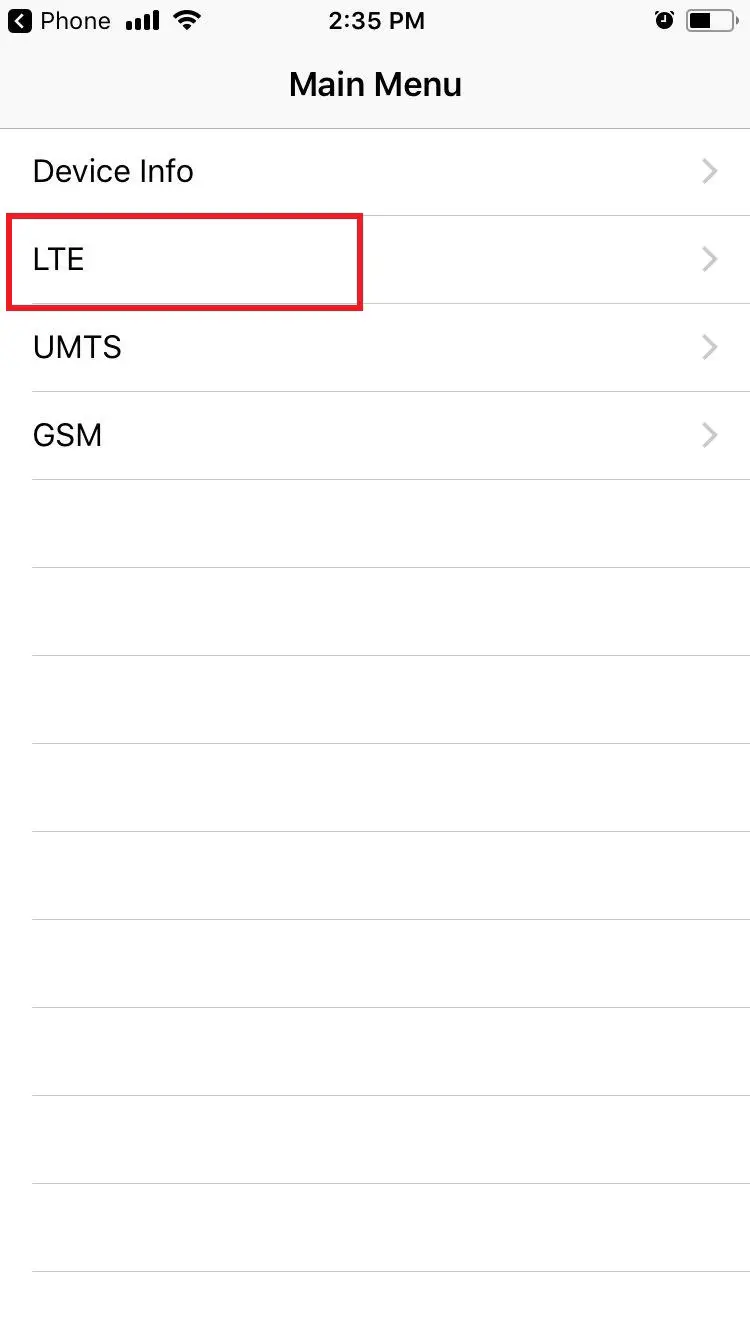Open the Device Info row
The height and width of the screenshot is (1334, 750).
pos(375,172)
